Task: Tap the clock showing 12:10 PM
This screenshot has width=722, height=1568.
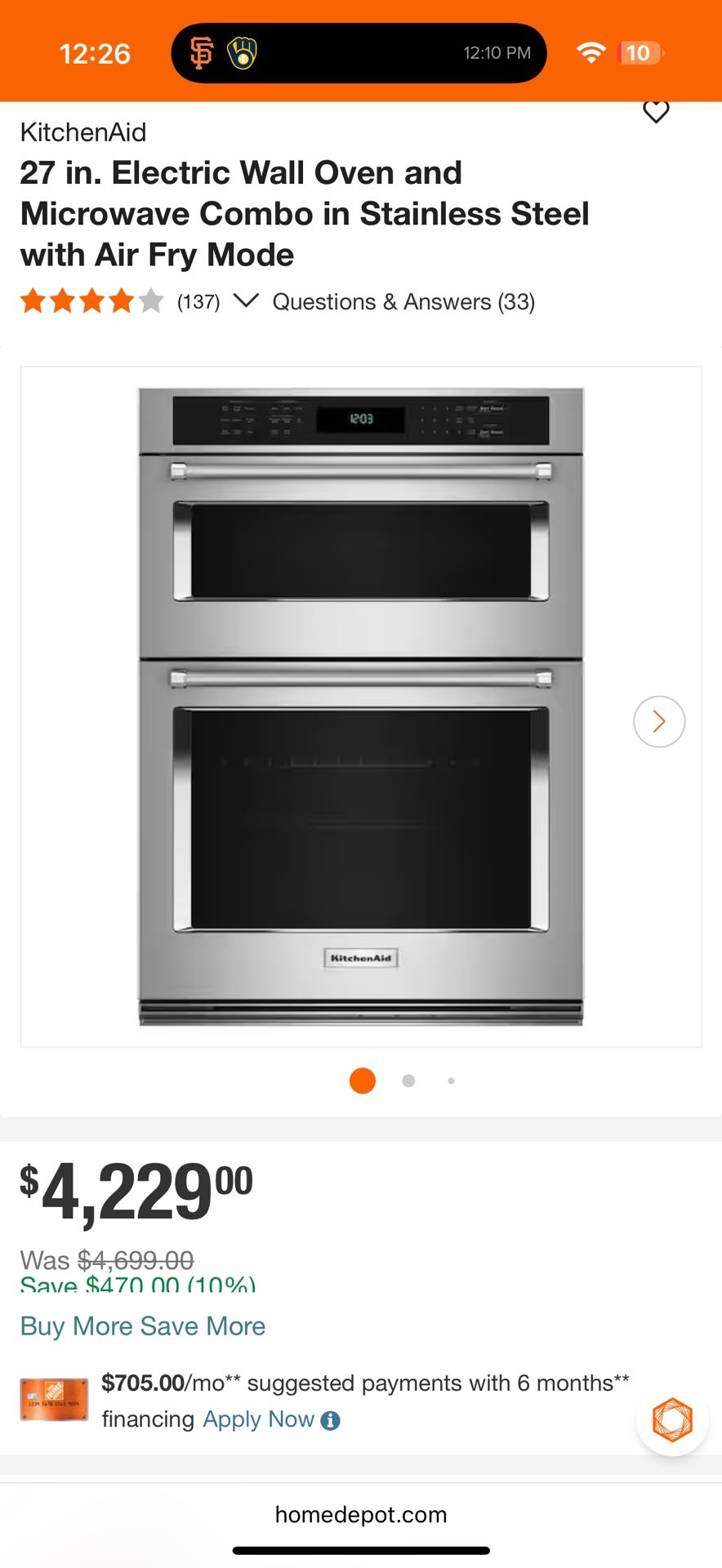Action: (496, 52)
